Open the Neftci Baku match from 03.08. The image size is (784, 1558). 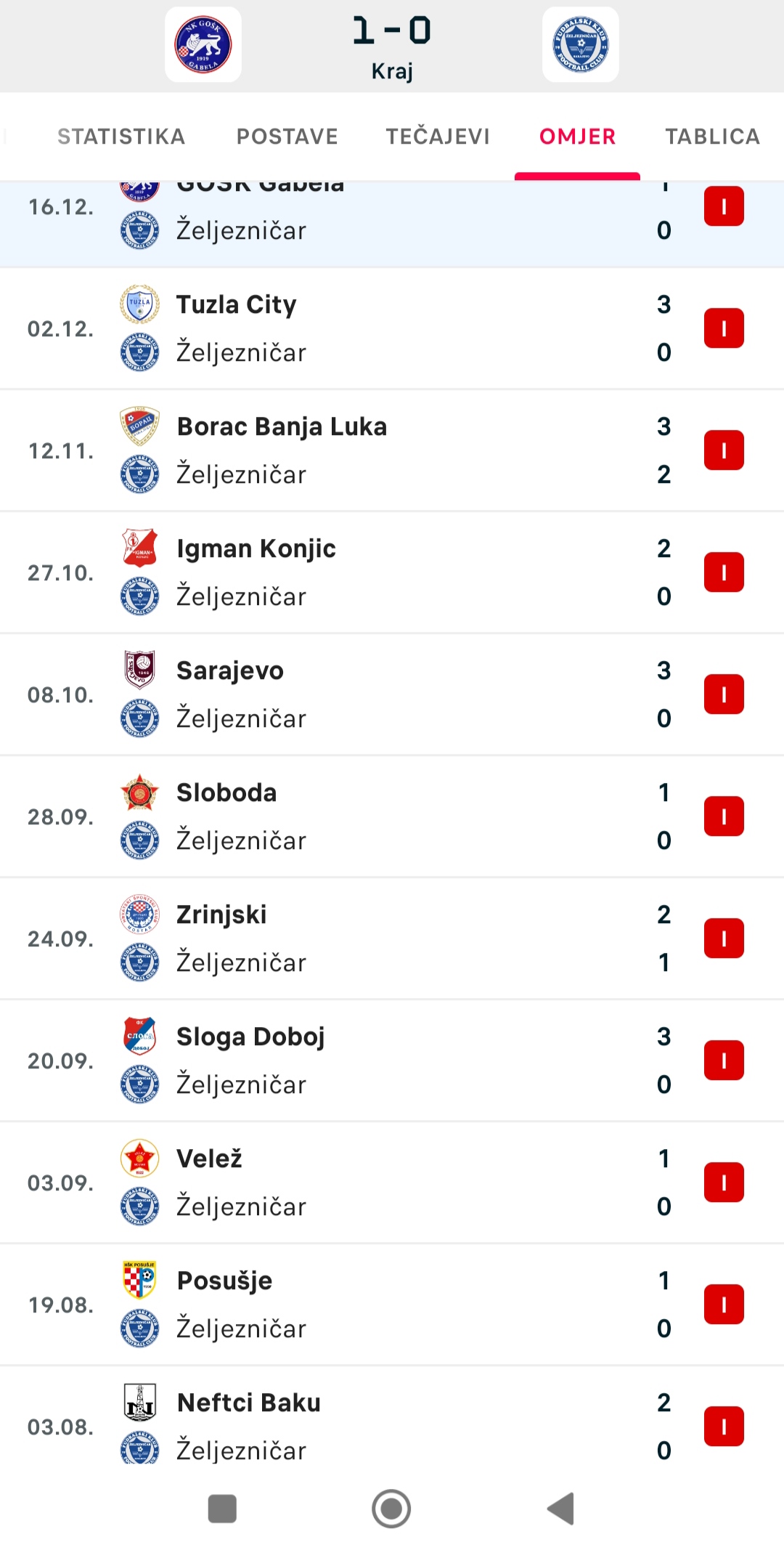(392, 1416)
